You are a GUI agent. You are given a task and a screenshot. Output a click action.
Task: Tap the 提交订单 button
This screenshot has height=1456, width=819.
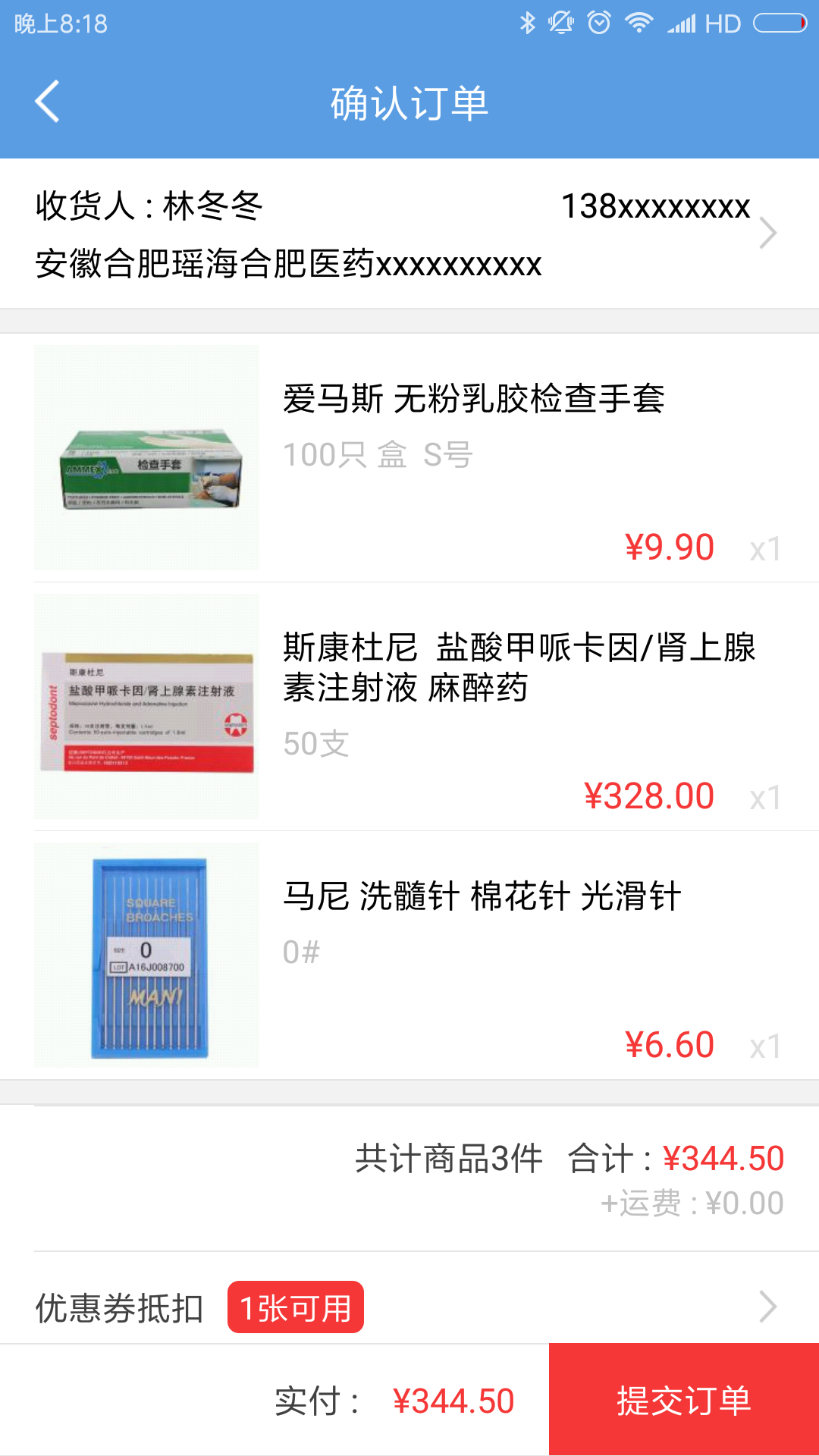683,1400
